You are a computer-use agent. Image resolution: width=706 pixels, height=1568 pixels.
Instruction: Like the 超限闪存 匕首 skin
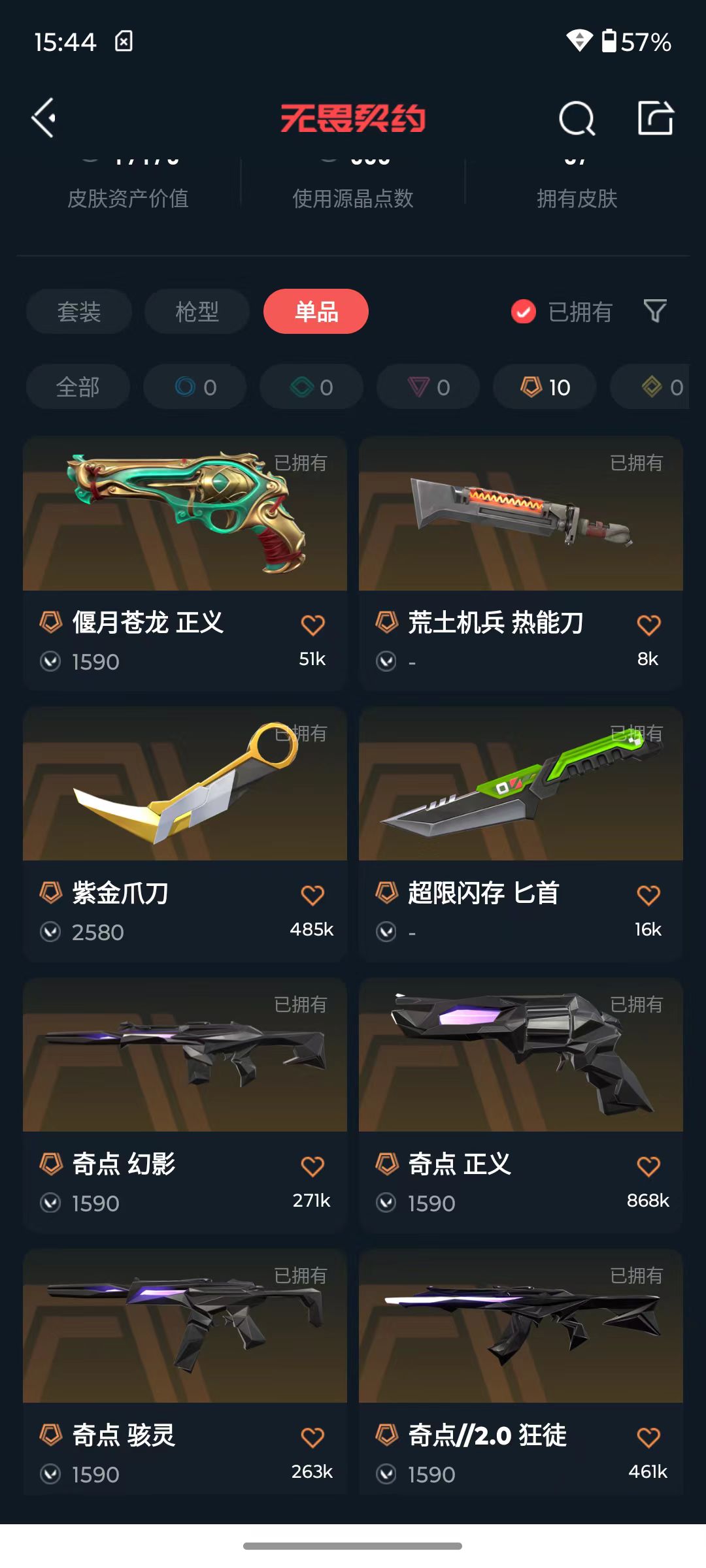tap(649, 895)
